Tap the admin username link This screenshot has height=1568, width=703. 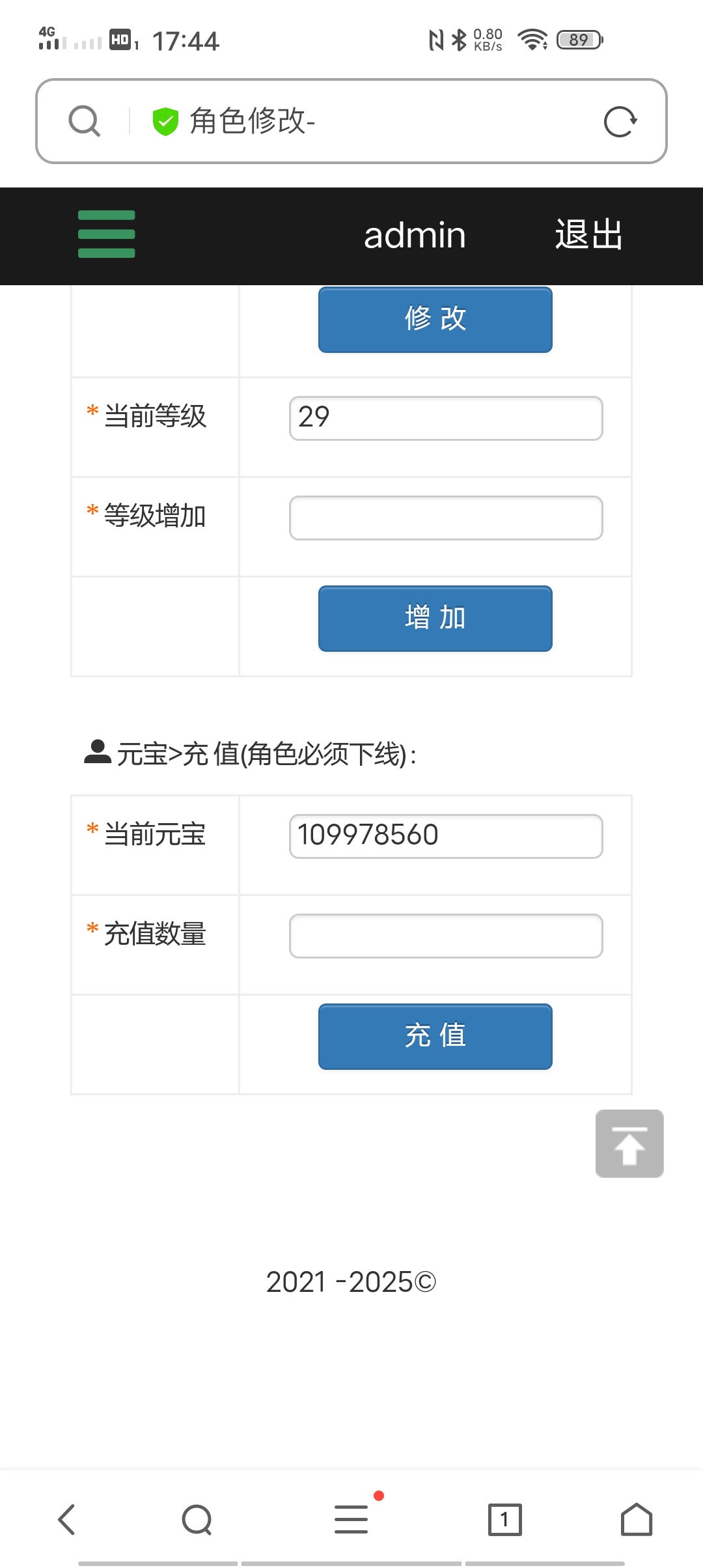[x=415, y=235]
